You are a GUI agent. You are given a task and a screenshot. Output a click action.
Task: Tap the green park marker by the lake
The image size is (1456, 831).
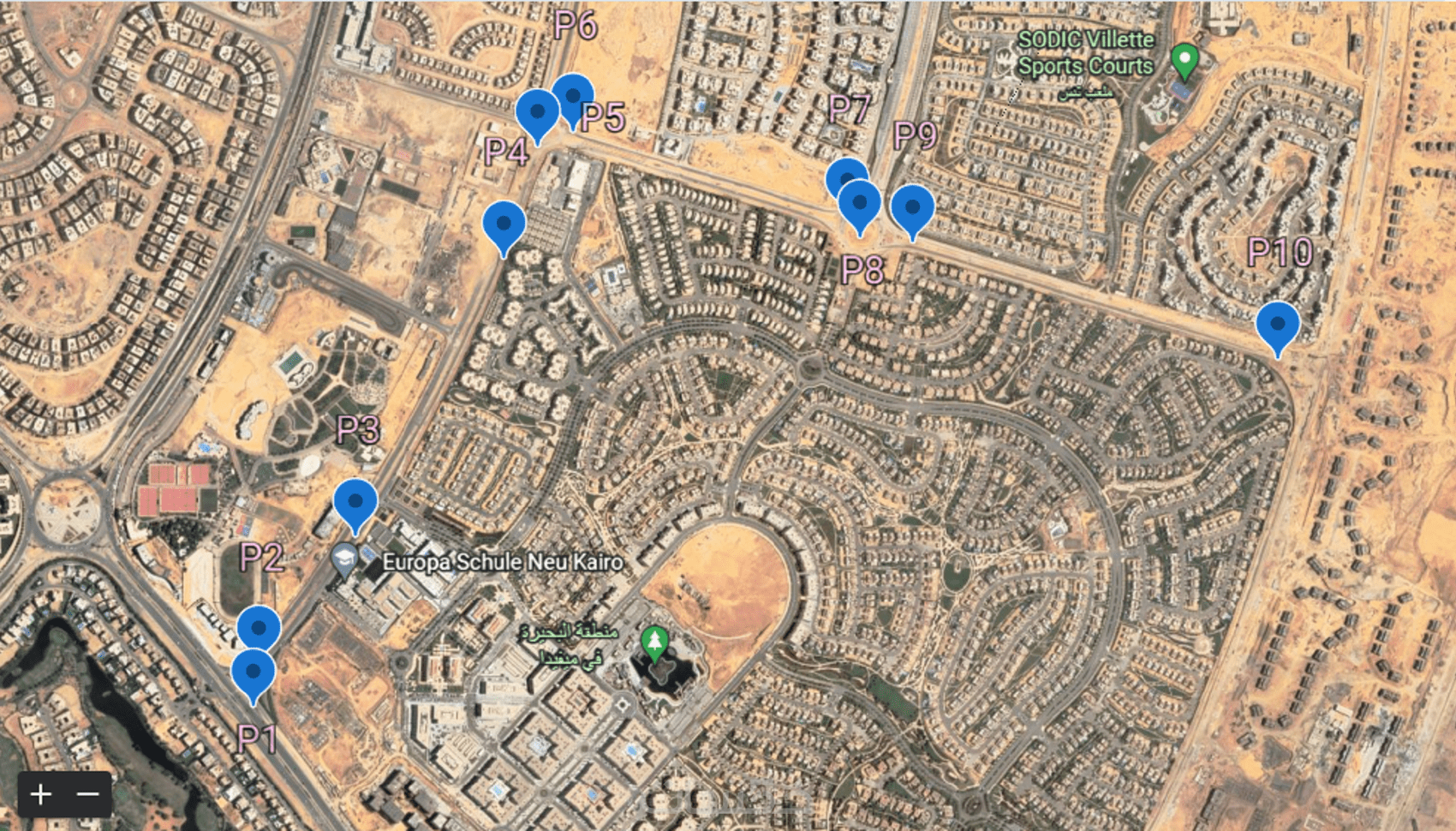tap(655, 641)
